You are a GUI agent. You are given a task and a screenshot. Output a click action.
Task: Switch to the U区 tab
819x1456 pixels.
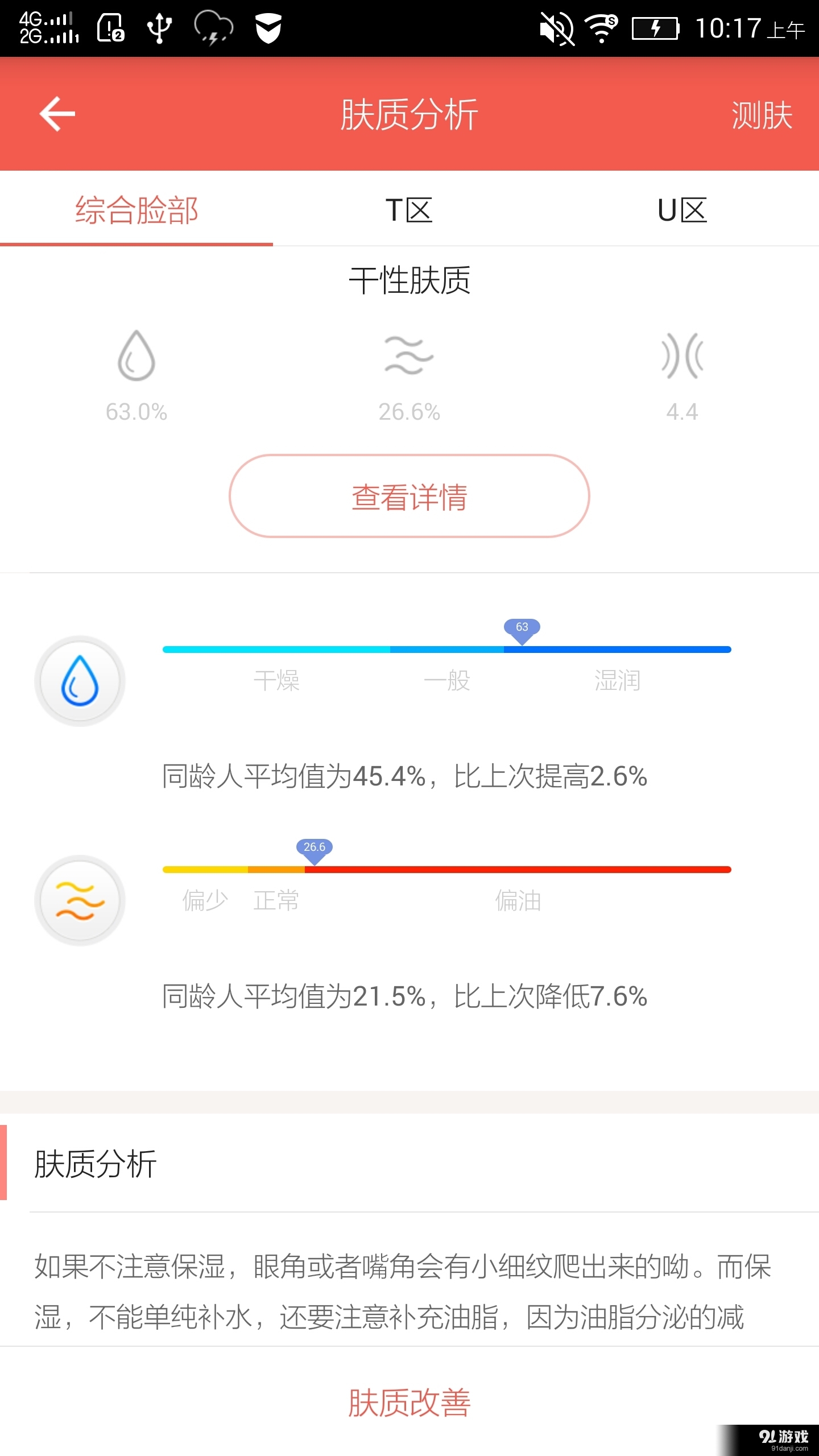[x=681, y=210]
